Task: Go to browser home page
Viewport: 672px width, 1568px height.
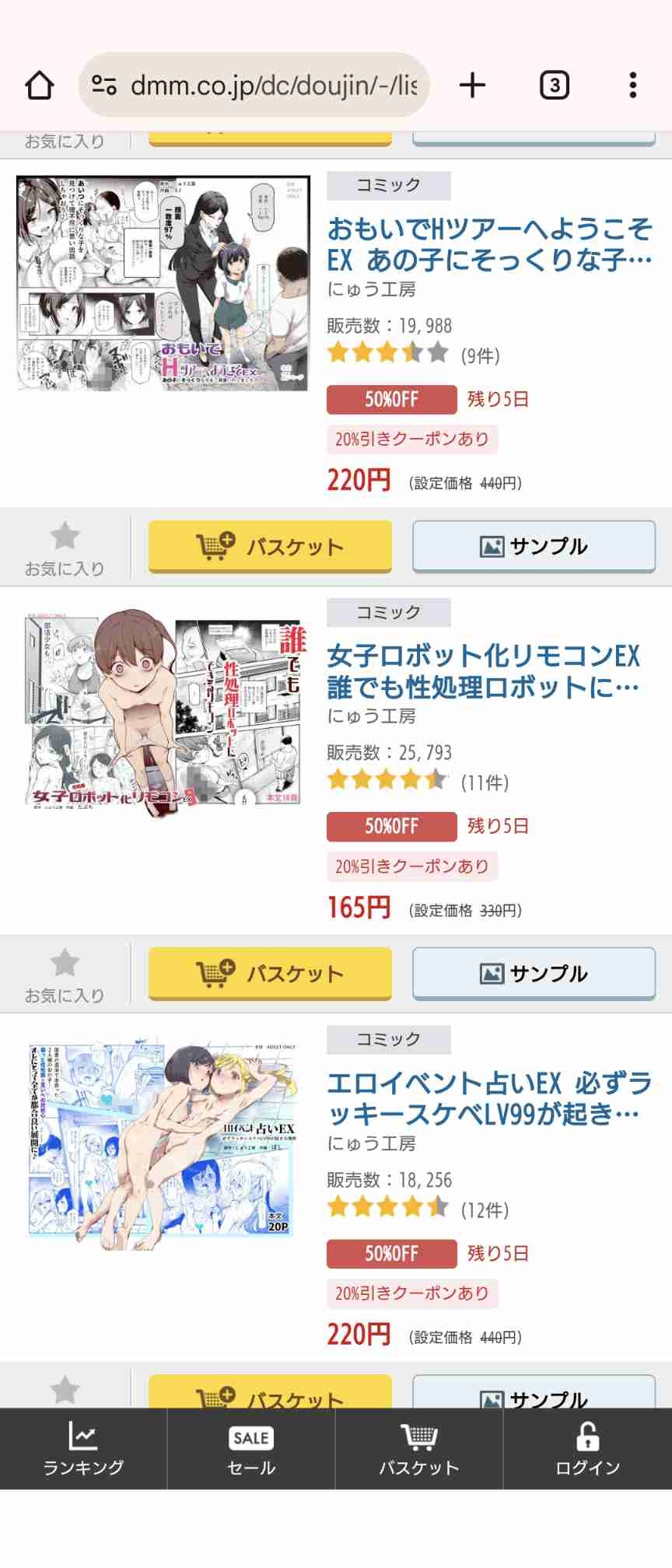Action: point(40,85)
